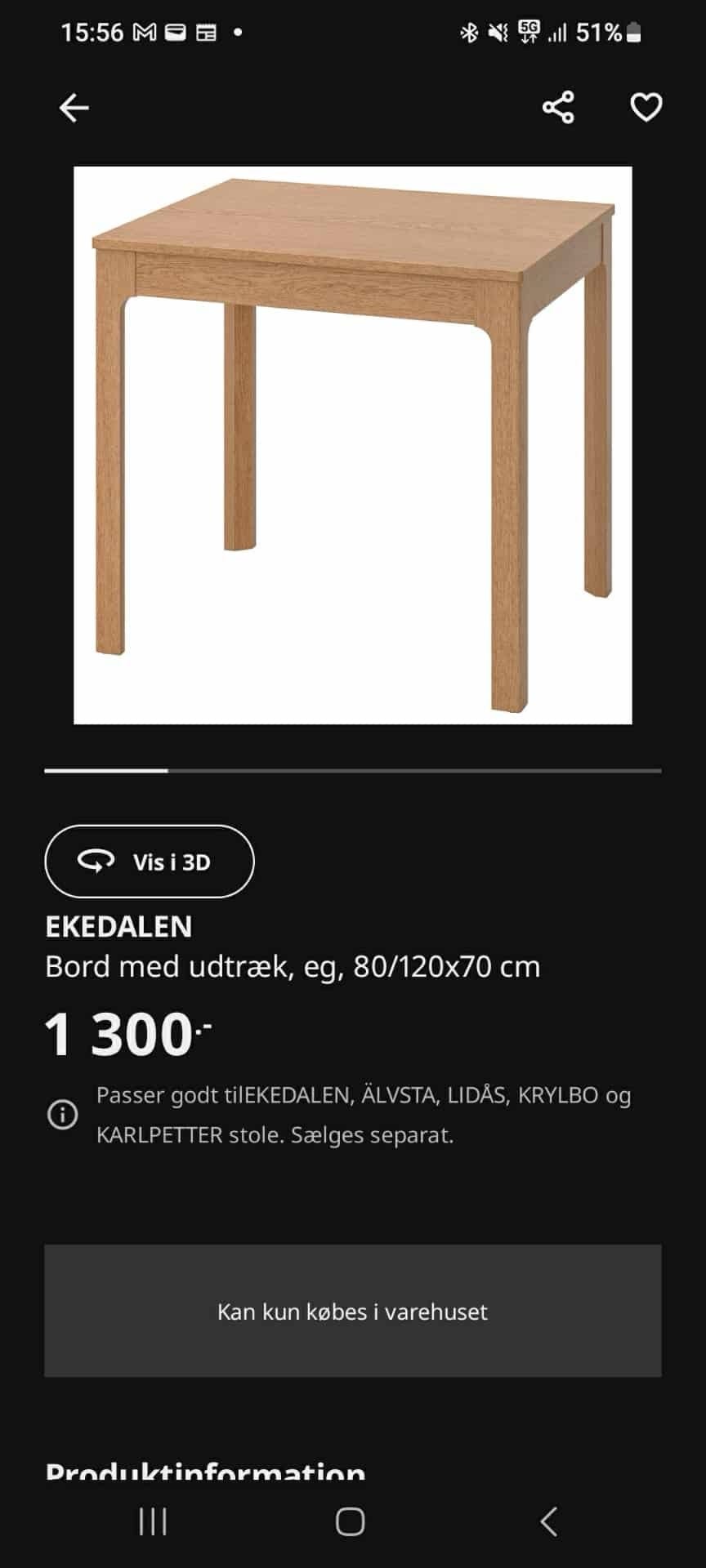The width and height of the screenshot is (706, 1568).
Task: Return to the phone's home screen
Action: coord(351,1521)
